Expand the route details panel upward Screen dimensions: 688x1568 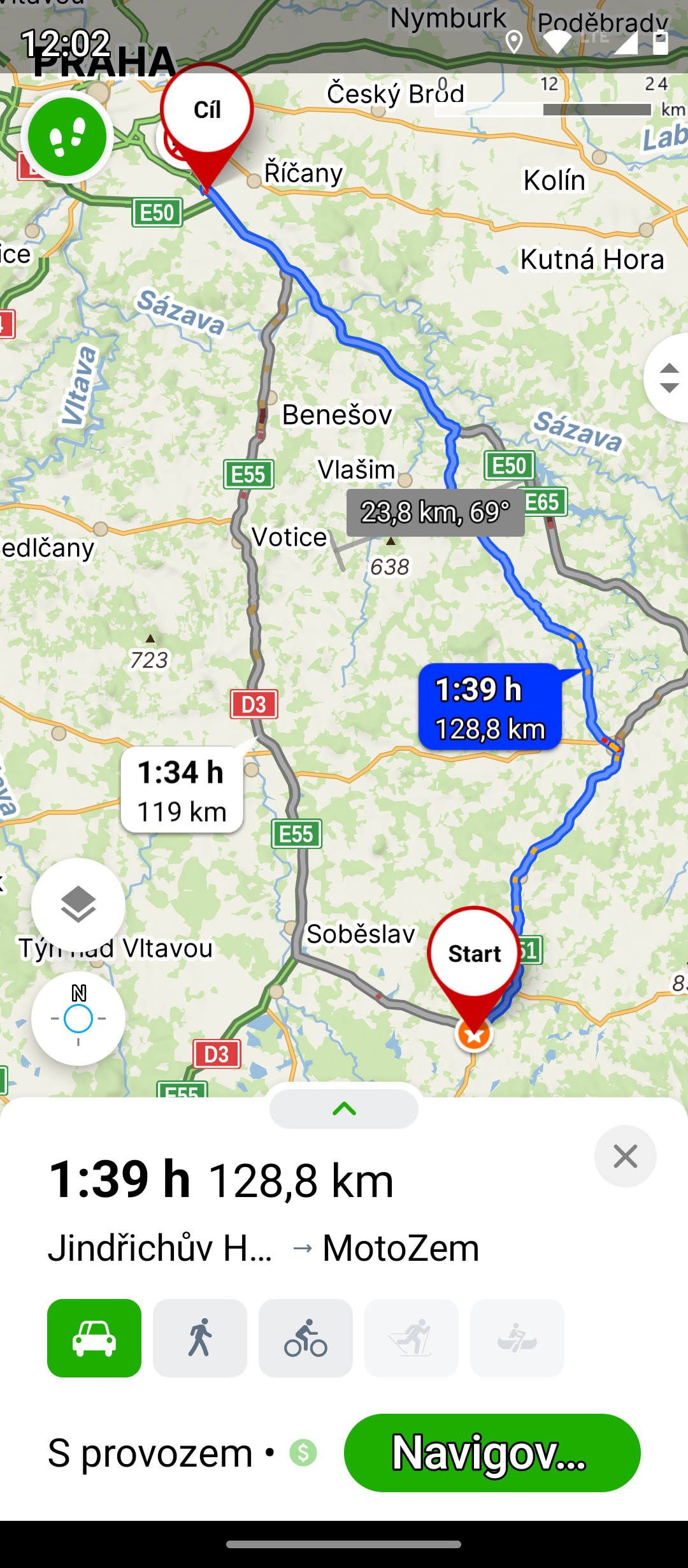344,1109
